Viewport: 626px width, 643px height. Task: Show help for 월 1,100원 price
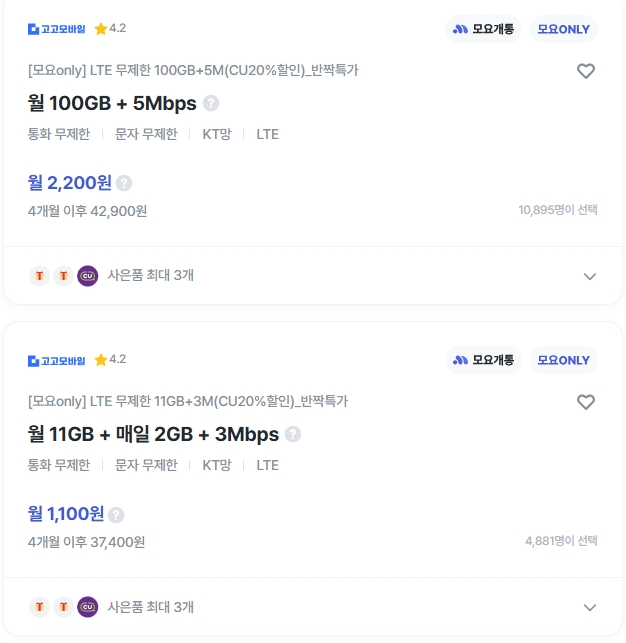click(116, 514)
